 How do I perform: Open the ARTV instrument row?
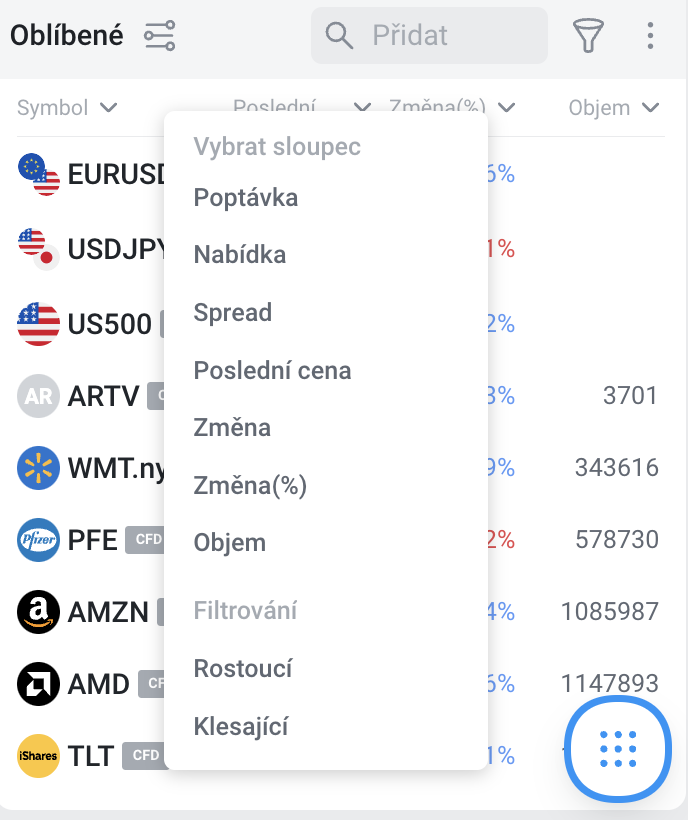[x=90, y=397]
